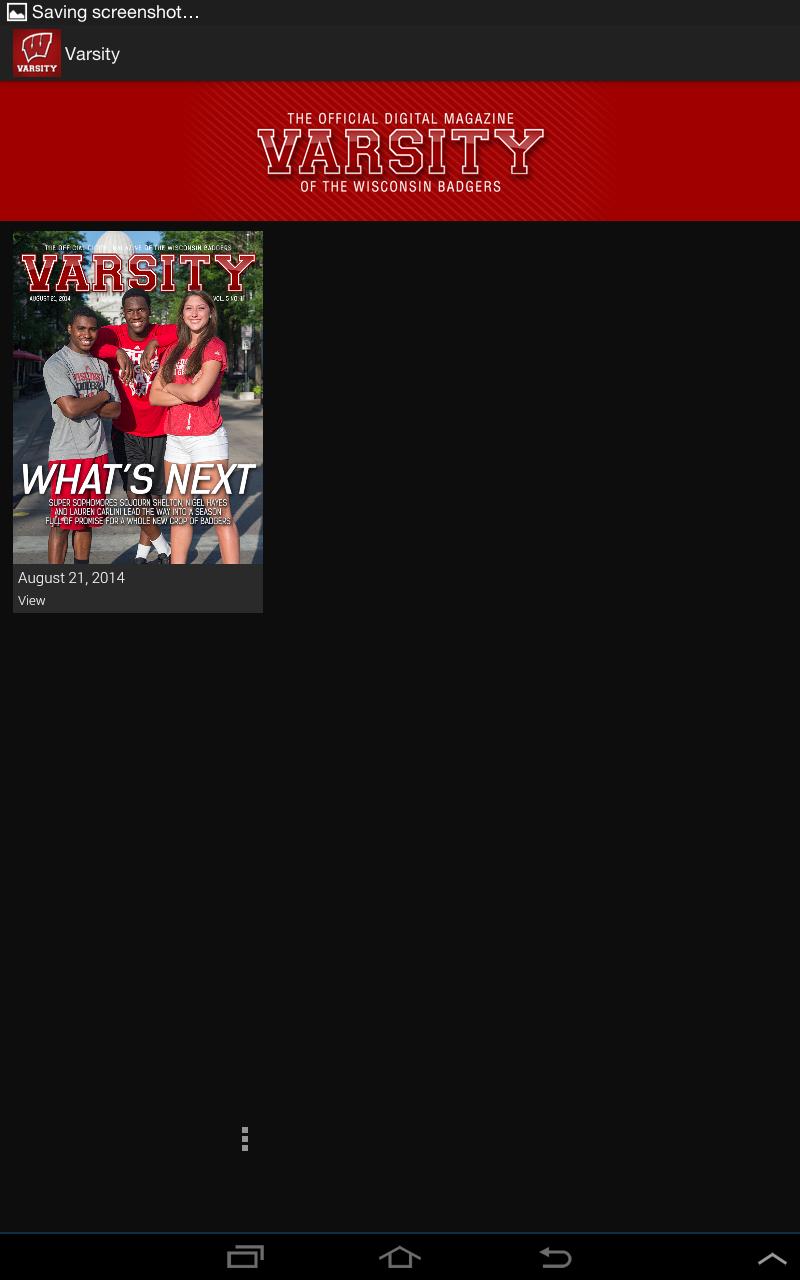Screen dimensions: 800x1280
Task: Show recent apps
Action: pyautogui.click(x=245, y=1257)
